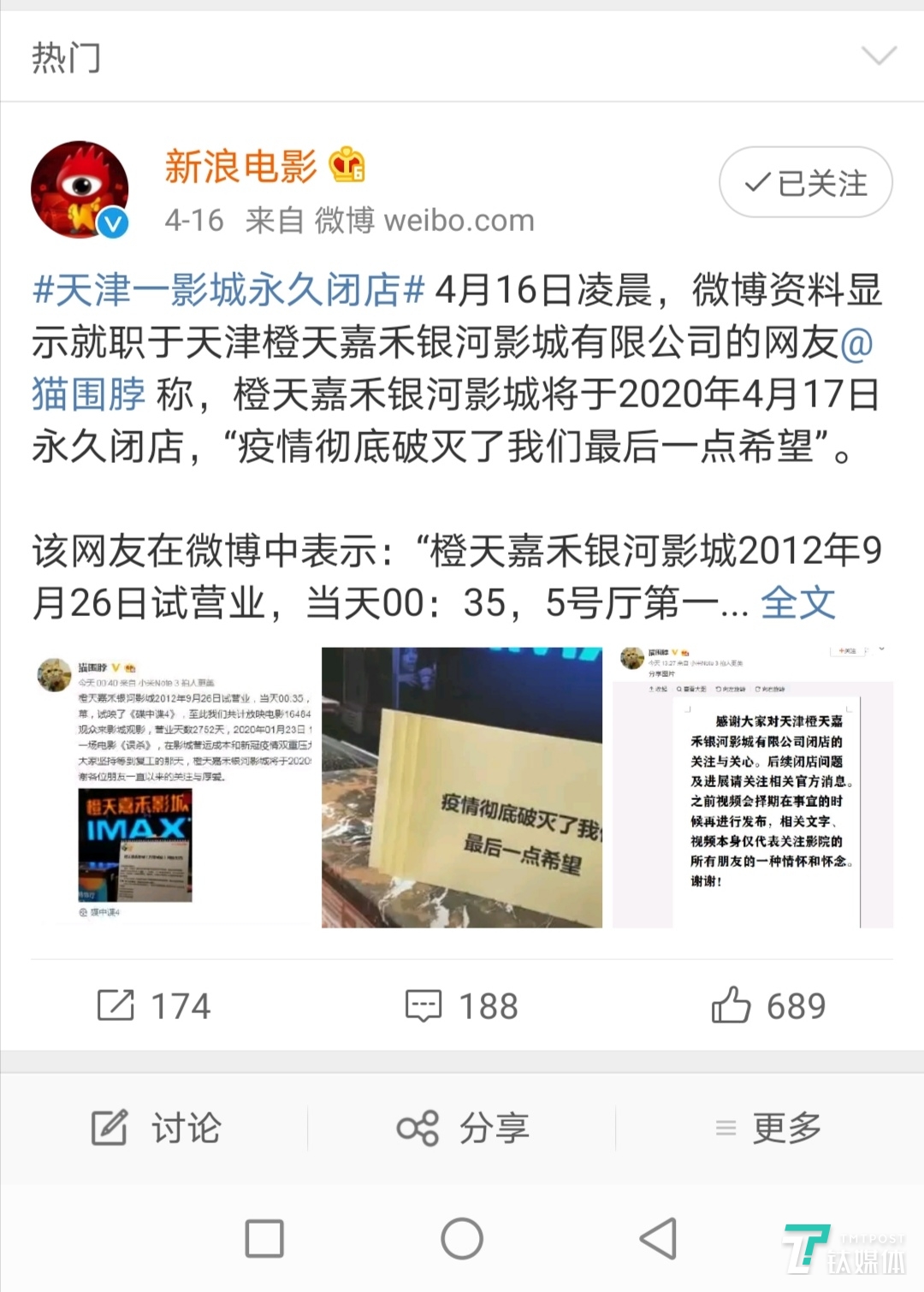This screenshot has width=924, height=1292.
Task: Go back with system back button
Action: (658, 1238)
